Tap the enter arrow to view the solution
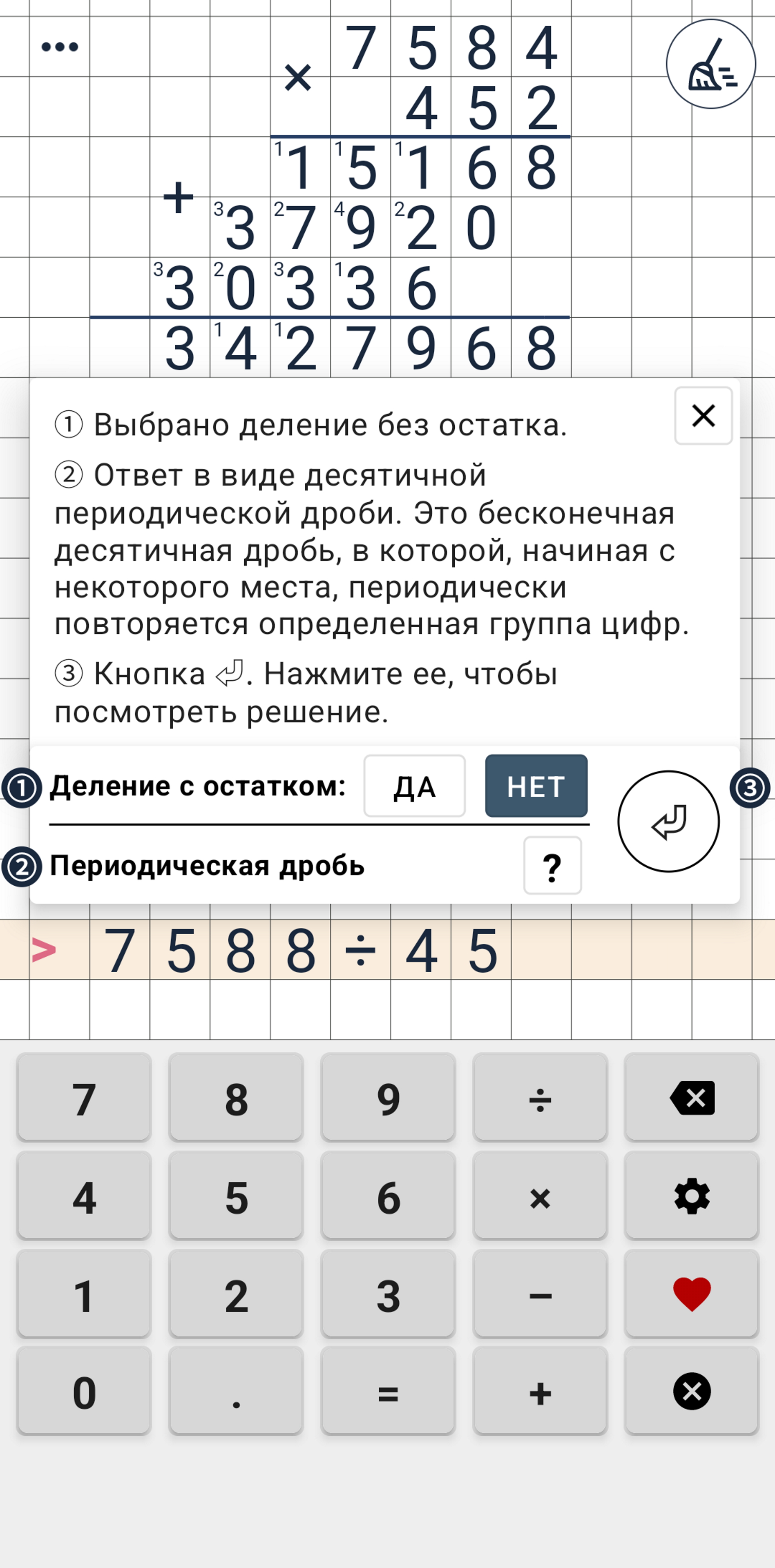The image size is (775, 1568). point(668,822)
